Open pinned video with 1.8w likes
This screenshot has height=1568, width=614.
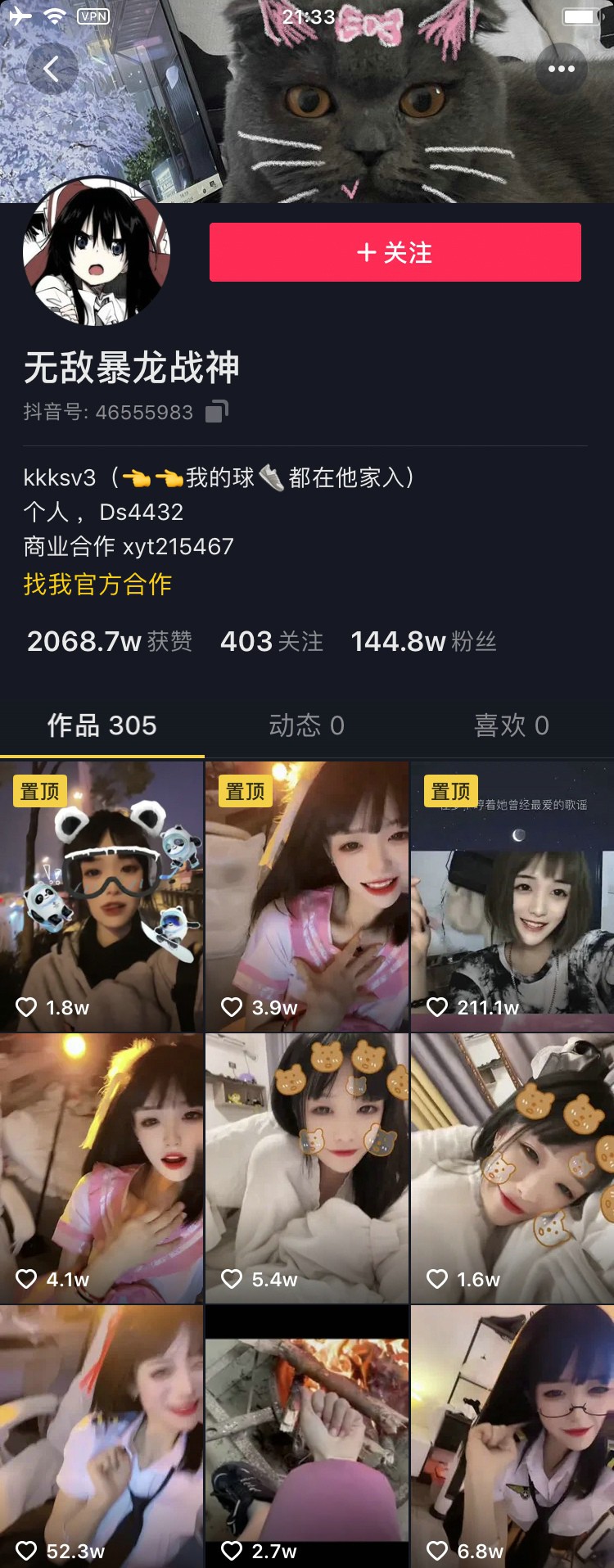[102, 897]
